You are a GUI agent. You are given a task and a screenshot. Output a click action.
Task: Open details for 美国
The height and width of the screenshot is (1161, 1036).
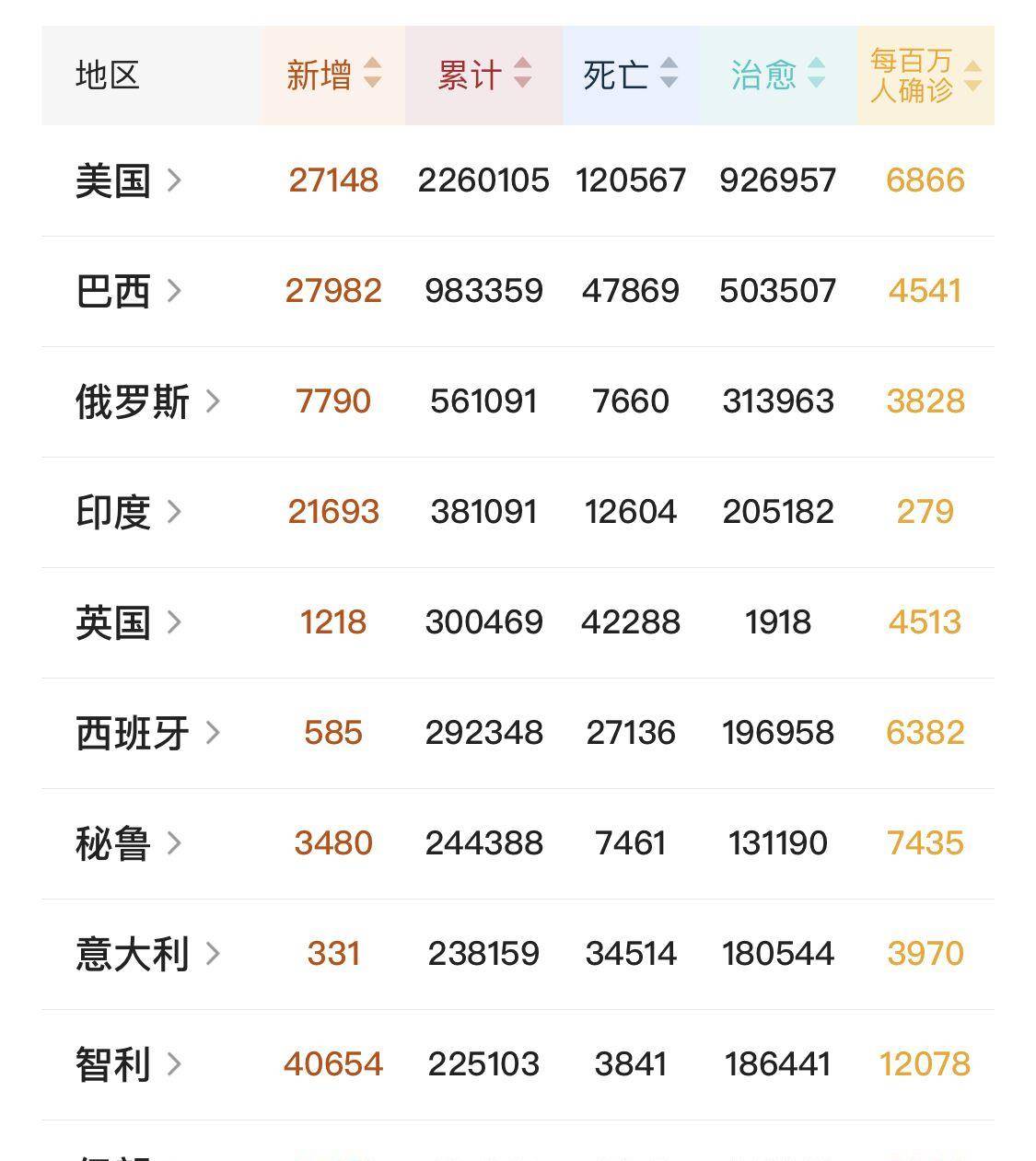click(x=129, y=180)
